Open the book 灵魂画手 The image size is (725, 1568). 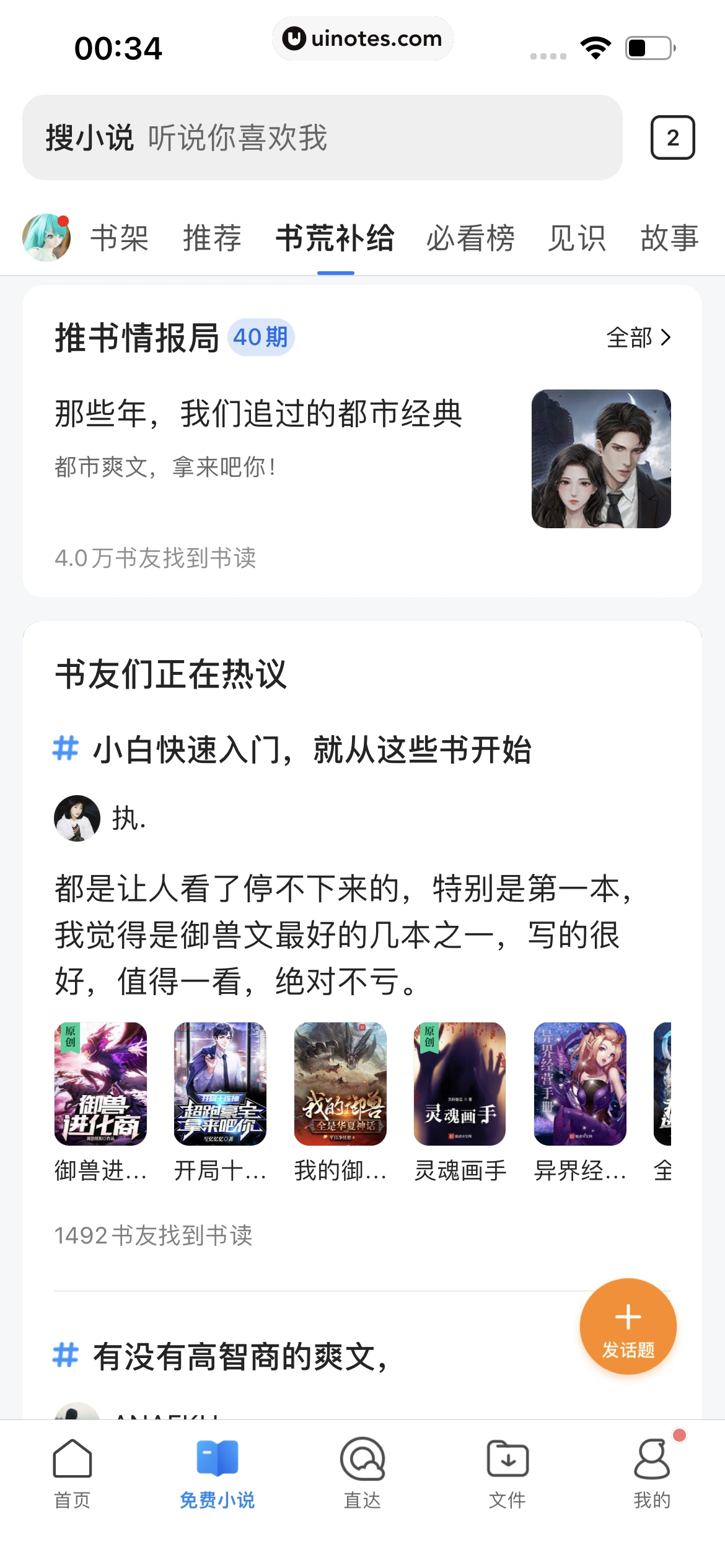point(460,1084)
